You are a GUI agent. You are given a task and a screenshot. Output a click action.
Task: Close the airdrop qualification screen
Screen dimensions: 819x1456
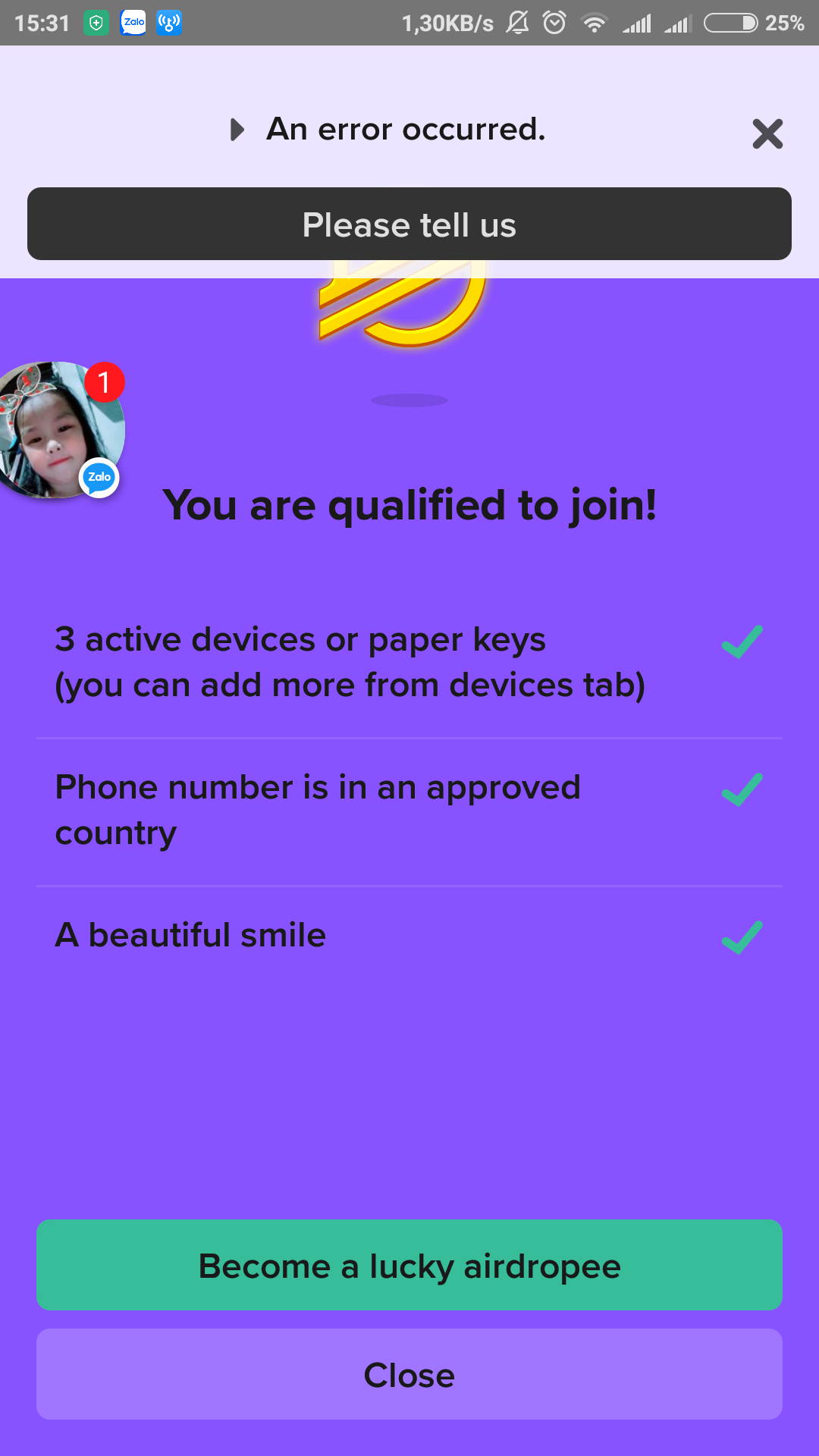coord(409,1374)
